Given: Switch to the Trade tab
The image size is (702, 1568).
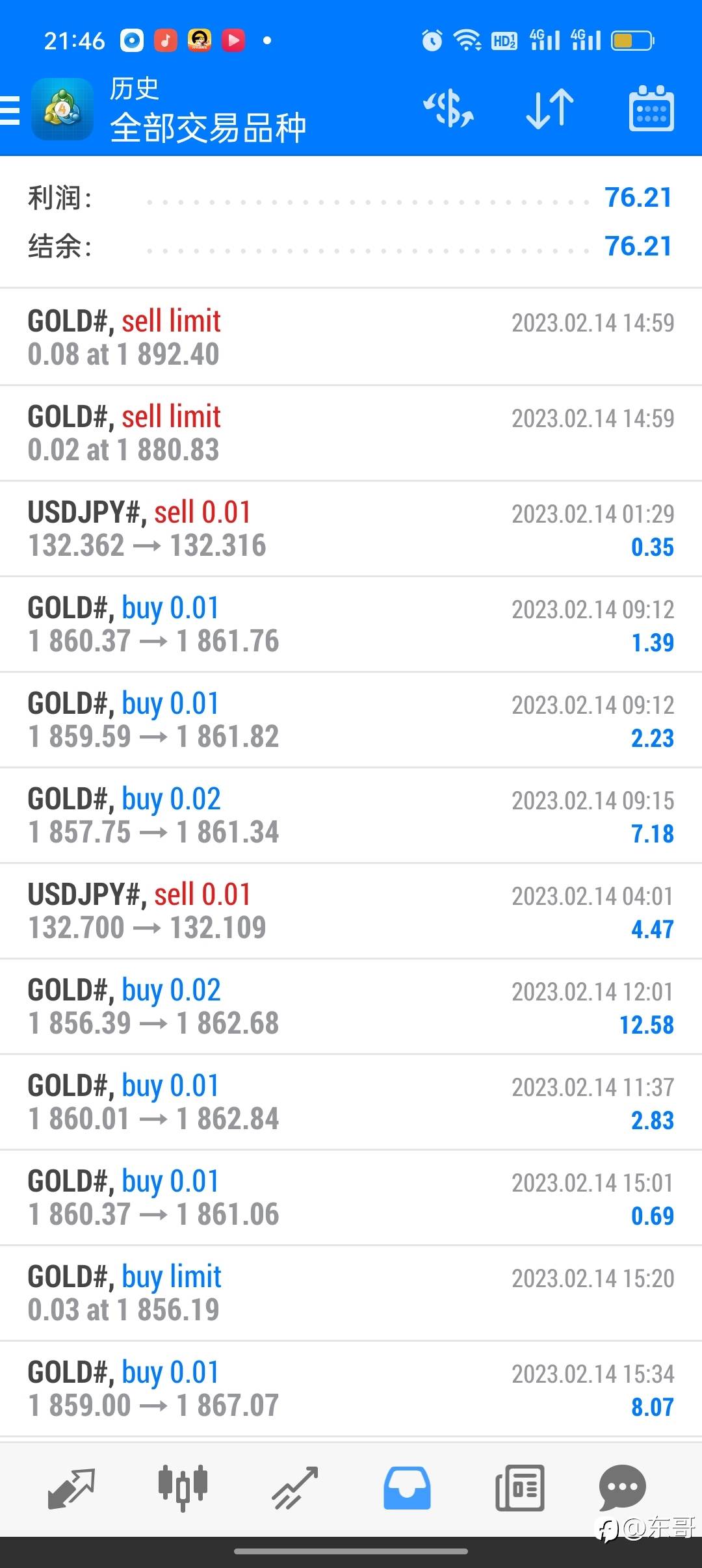Looking at the screenshot, I should (x=295, y=1487).
